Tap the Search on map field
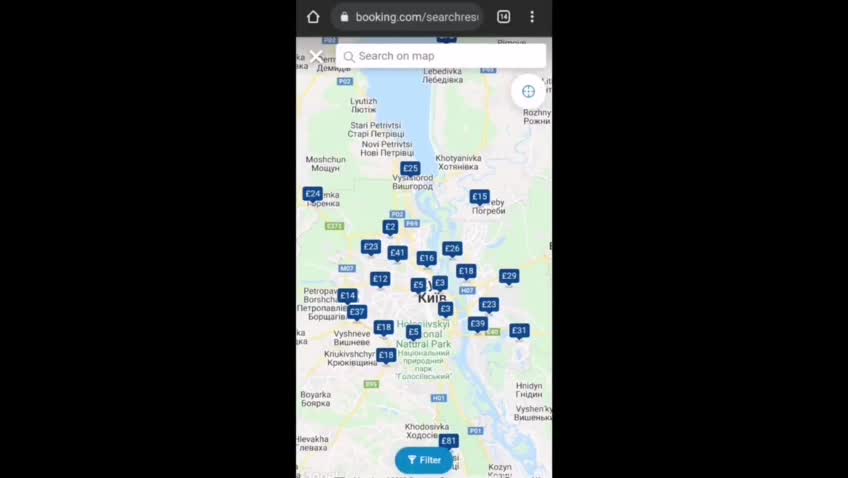848x478 pixels. click(x=440, y=56)
